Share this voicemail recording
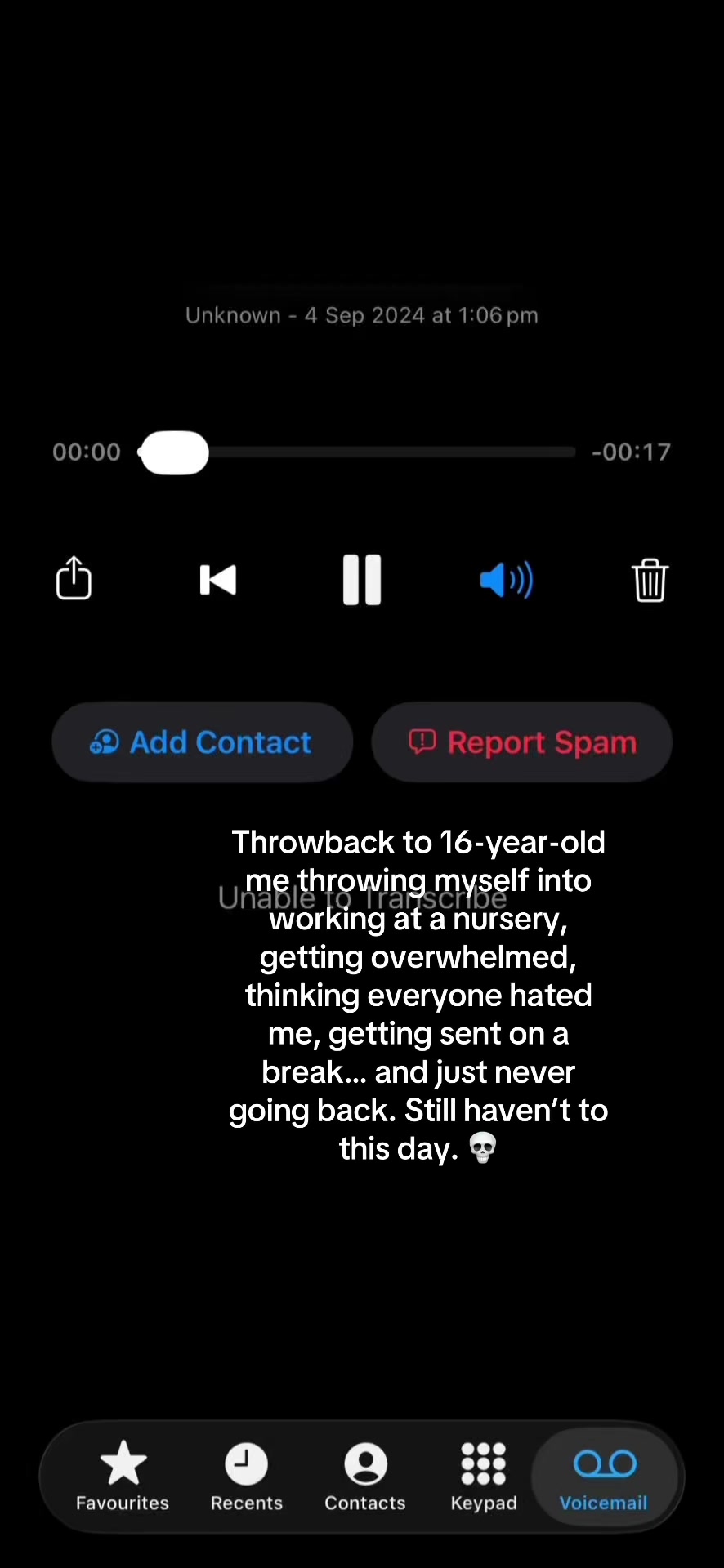Screen dimensions: 724x1568 click(x=74, y=578)
